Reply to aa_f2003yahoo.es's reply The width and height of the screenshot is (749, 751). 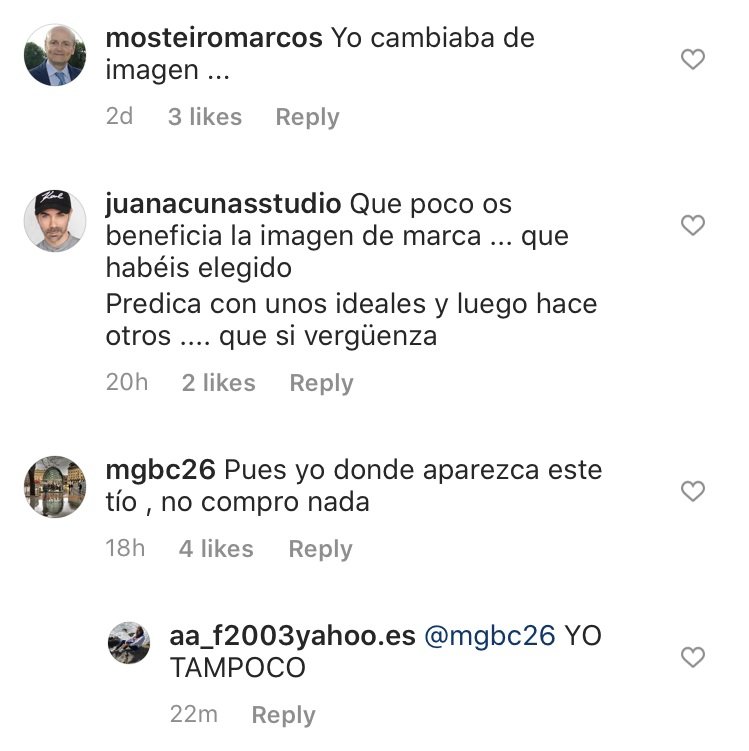click(x=283, y=715)
